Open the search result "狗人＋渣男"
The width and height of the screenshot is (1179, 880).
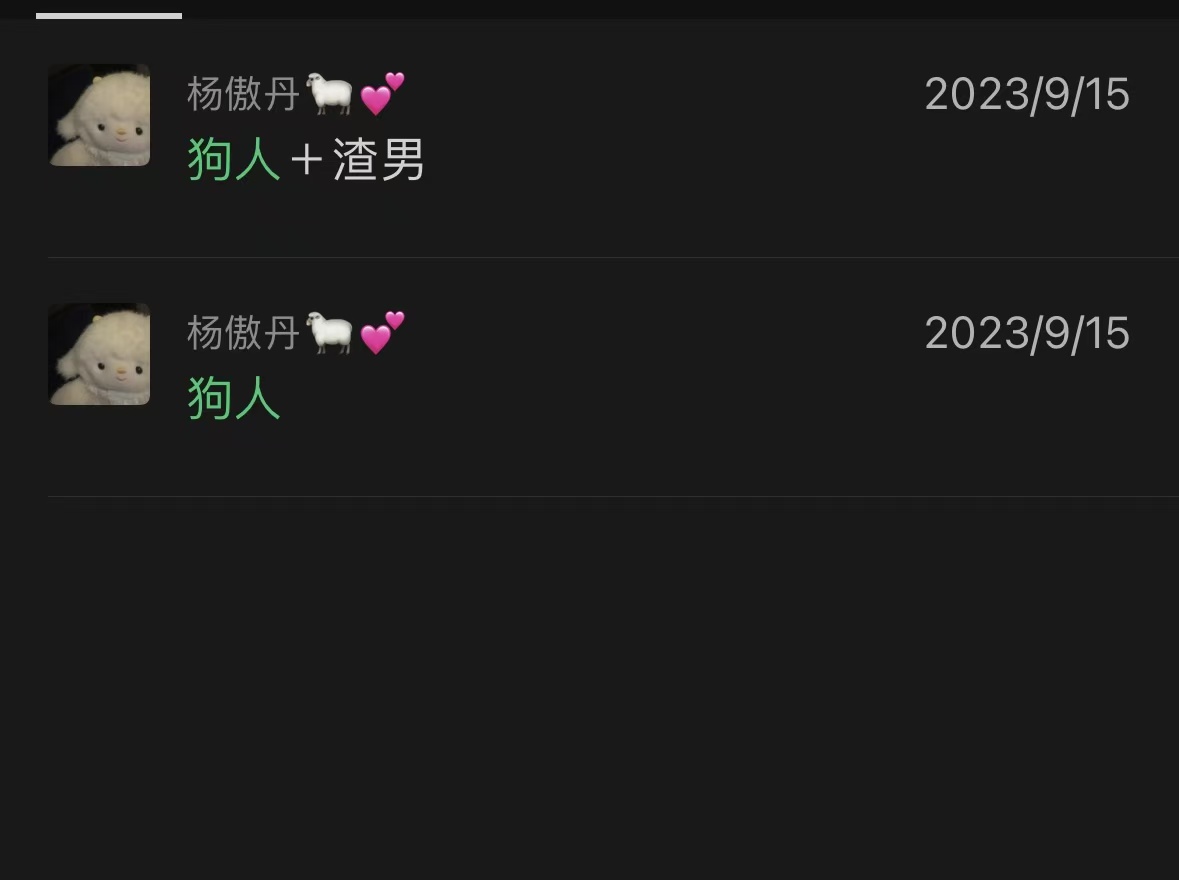(306, 160)
